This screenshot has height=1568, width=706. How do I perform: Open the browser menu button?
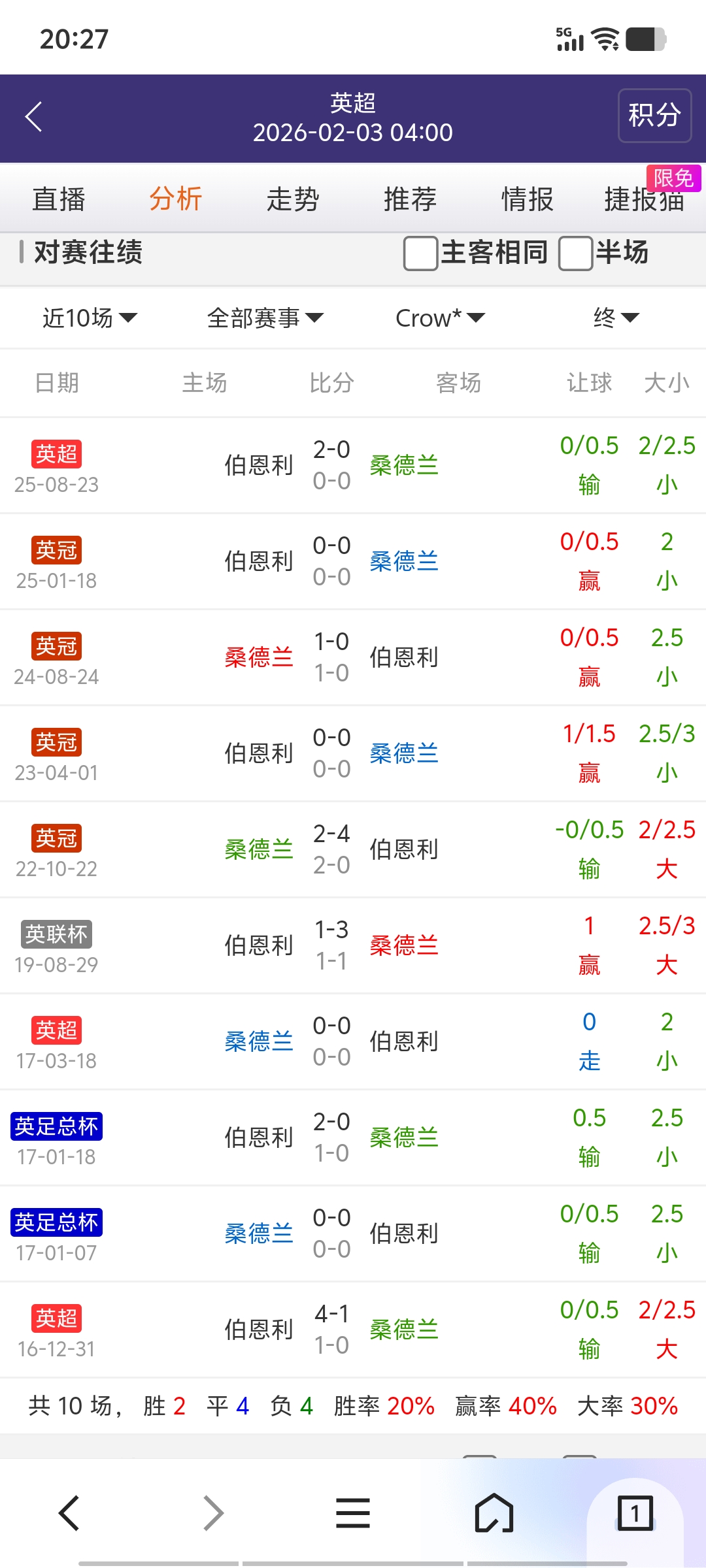point(353,1513)
